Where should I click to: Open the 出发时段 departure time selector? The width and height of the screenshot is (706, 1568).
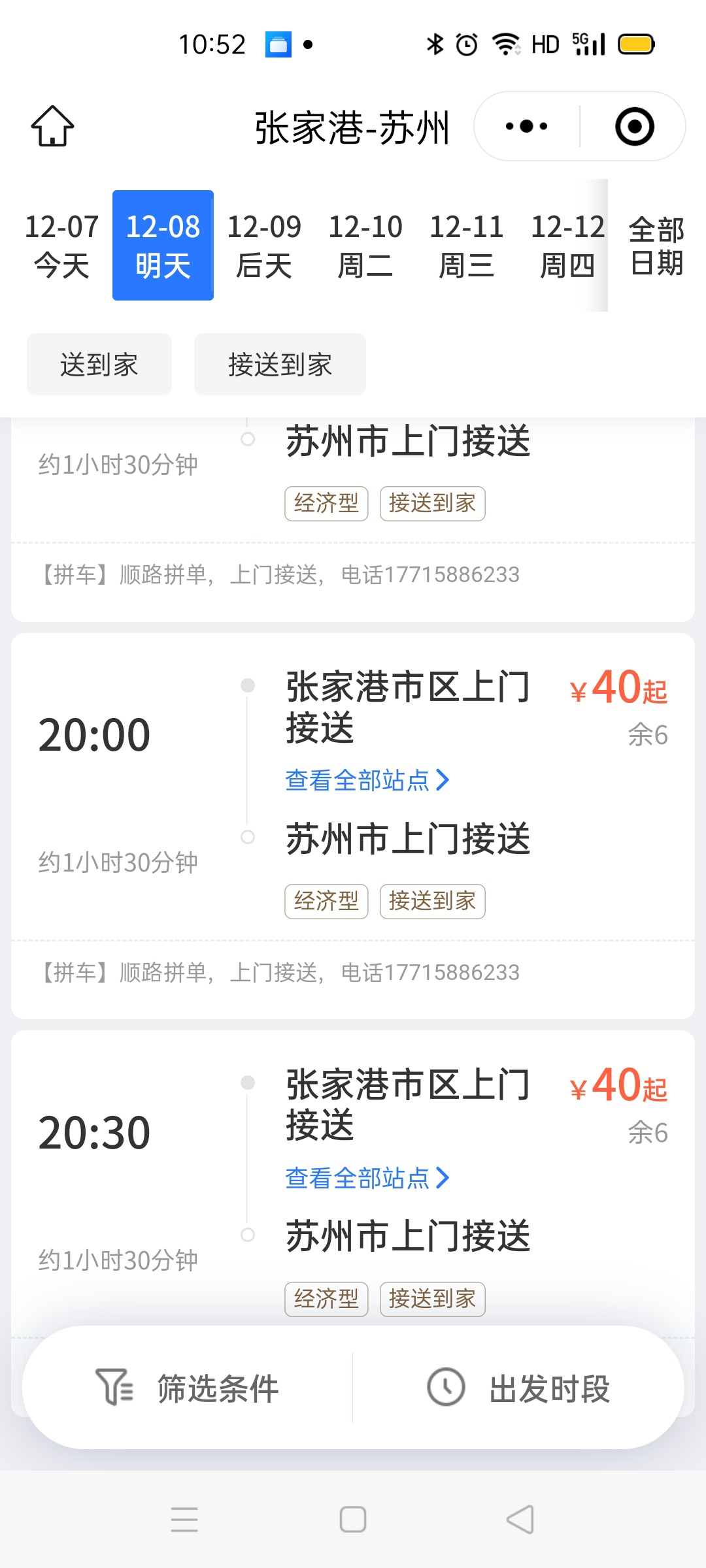[518, 1388]
